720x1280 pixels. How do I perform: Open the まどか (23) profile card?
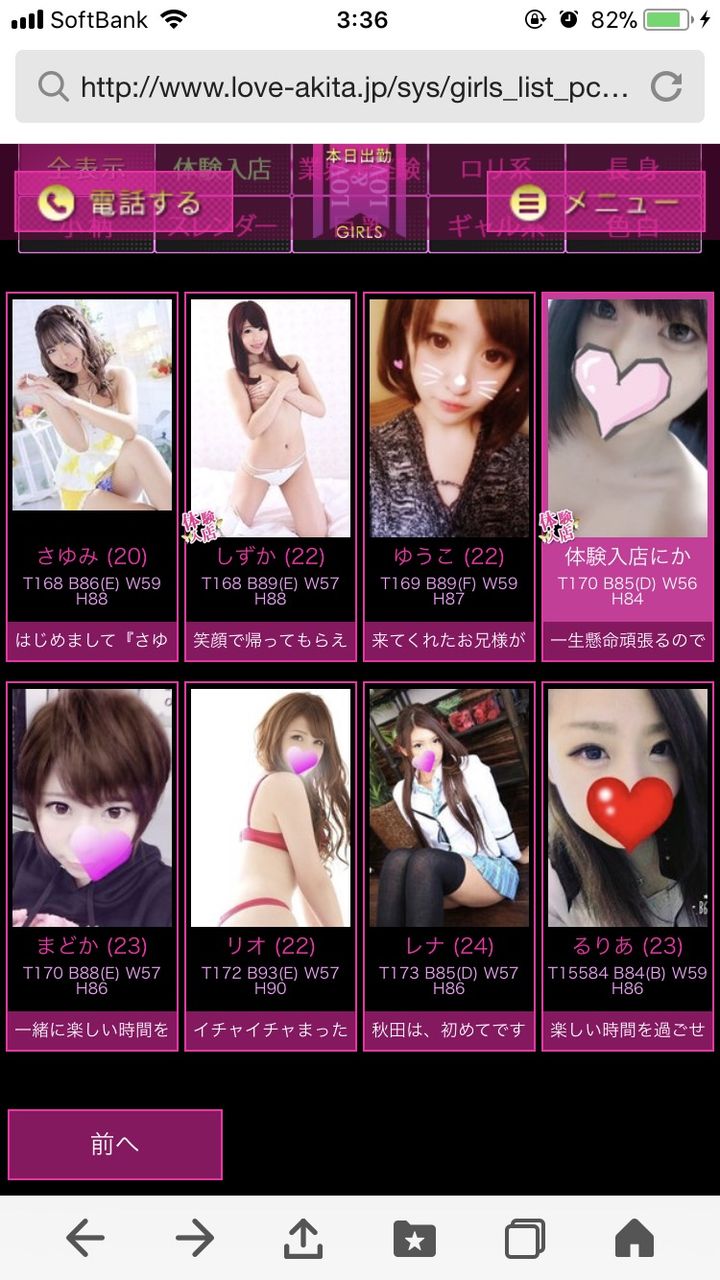92,866
